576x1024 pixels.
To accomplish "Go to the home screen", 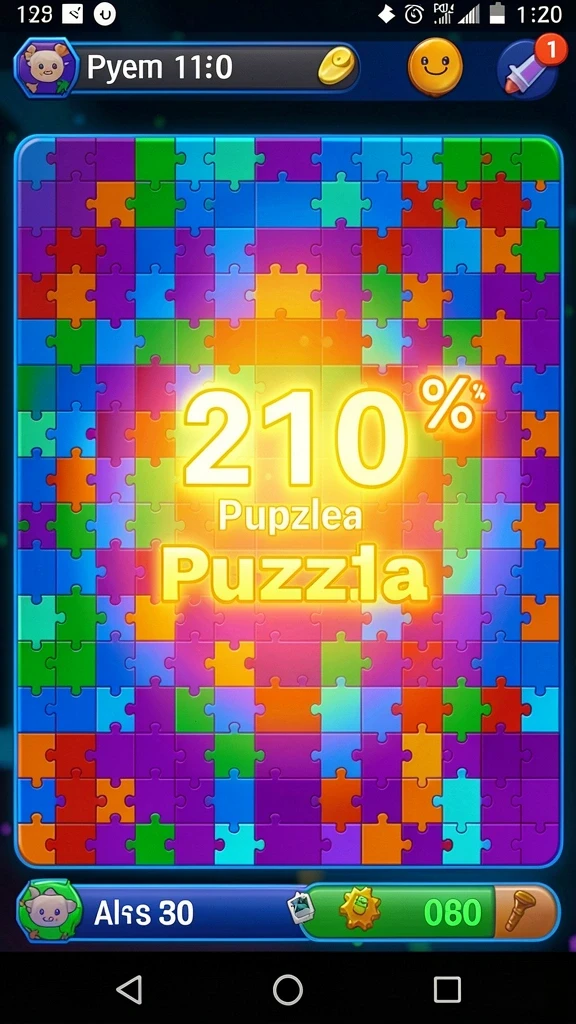I will tap(288, 989).
